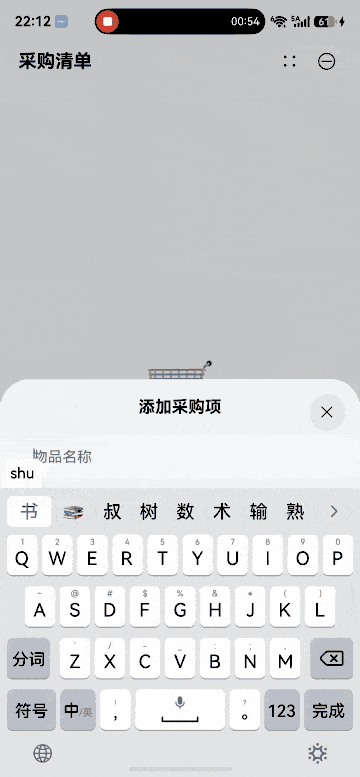The height and width of the screenshot is (777, 360).
Task: Tap the 物品名称 input field
Action: [180, 456]
